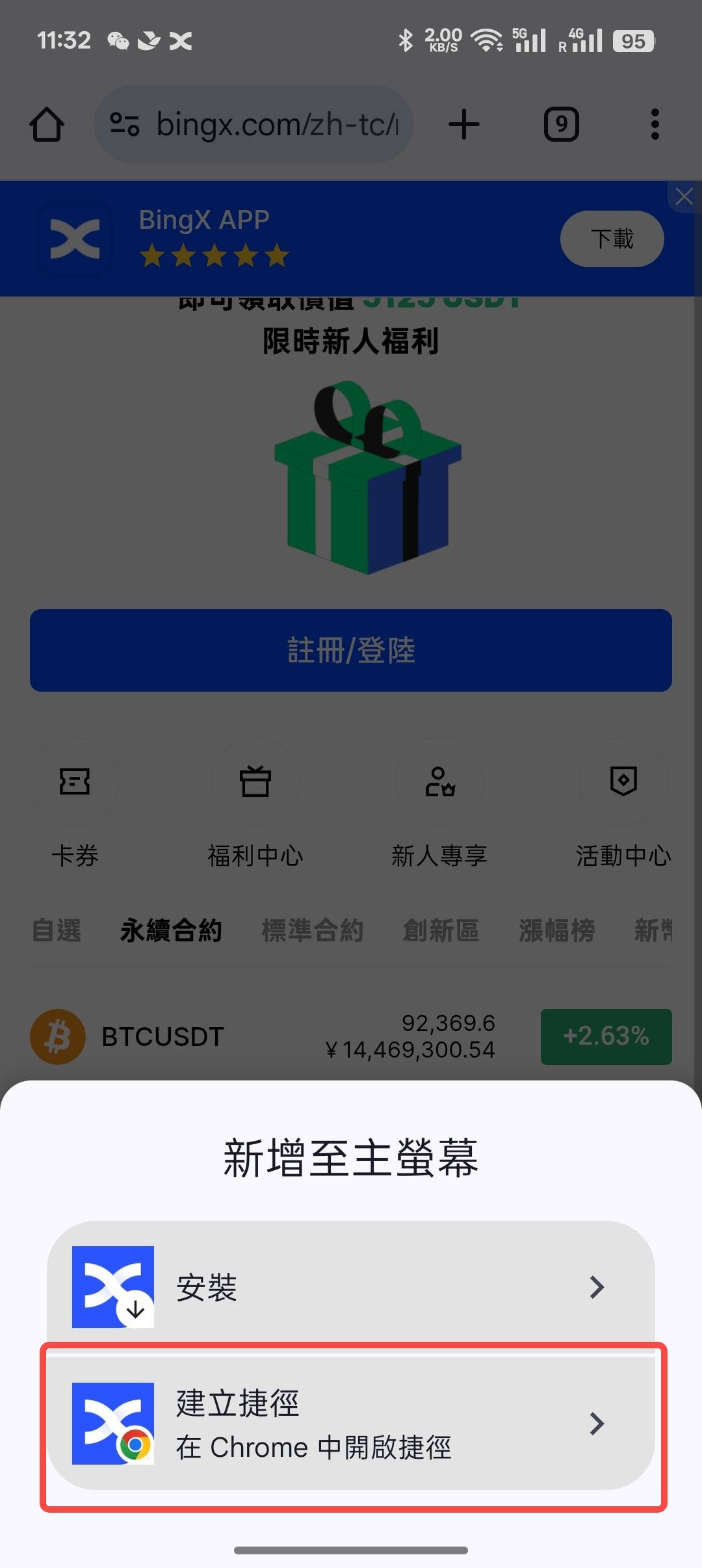Screen dimensions: 702x1568
Task: Open the site info icon in address bar
Action: pyautogui.click(x=125, y=124)
